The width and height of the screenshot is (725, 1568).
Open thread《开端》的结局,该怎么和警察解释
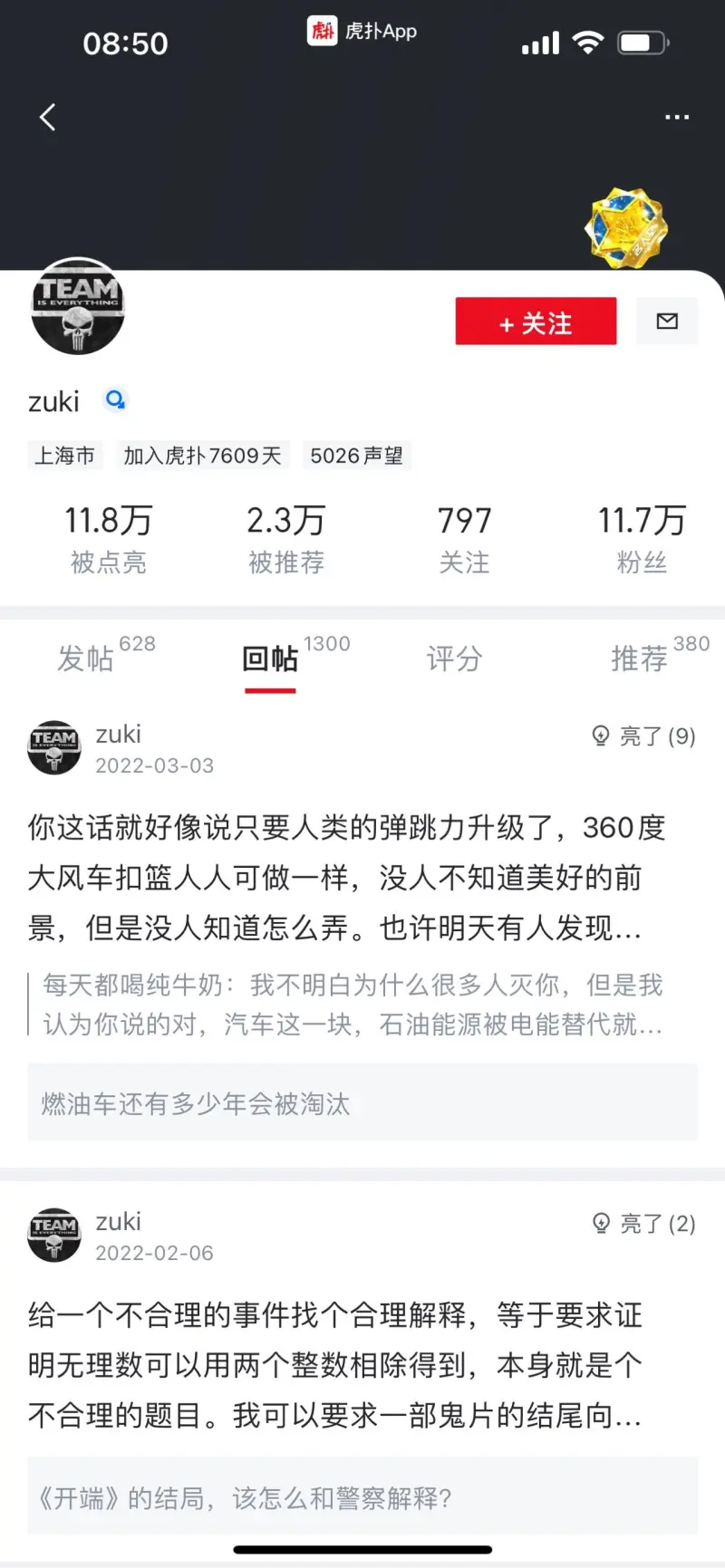(x=362, y=1498)
